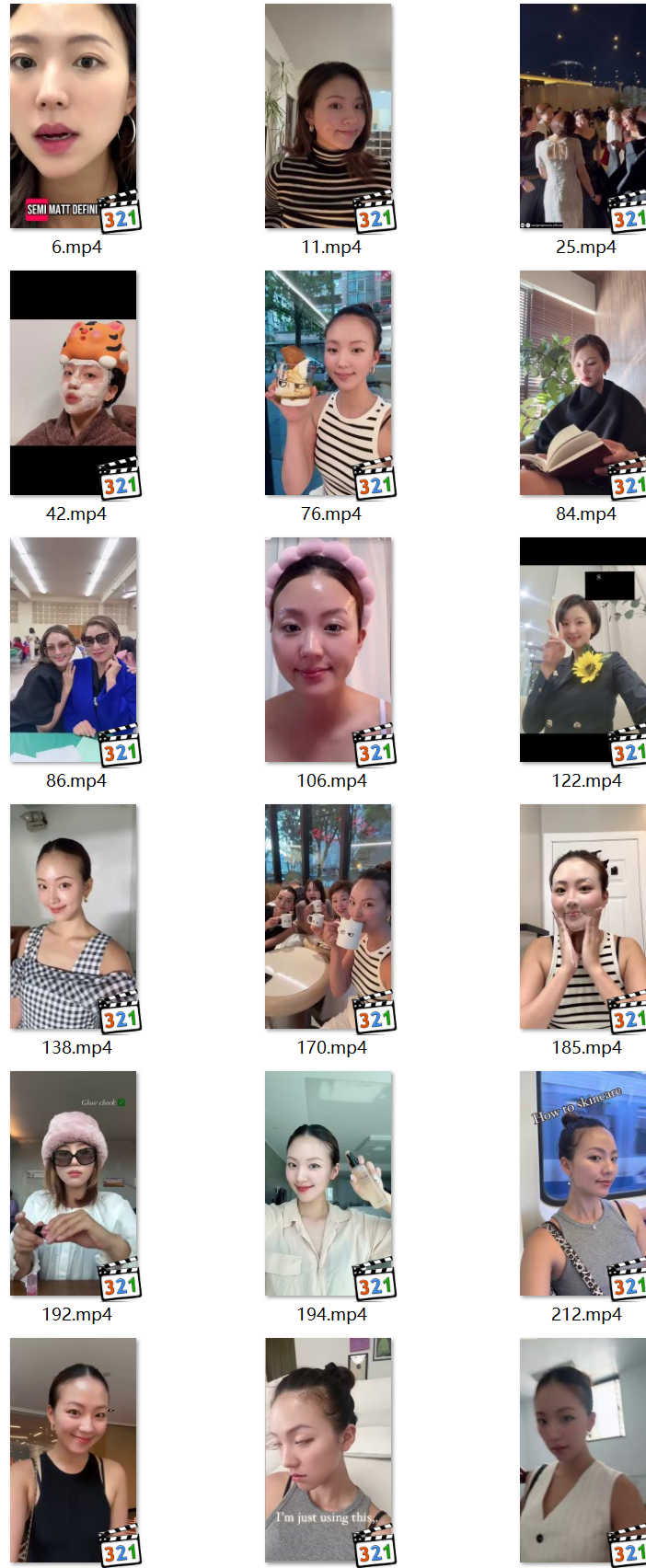Launch video 86.mp4

pos(74,651)
